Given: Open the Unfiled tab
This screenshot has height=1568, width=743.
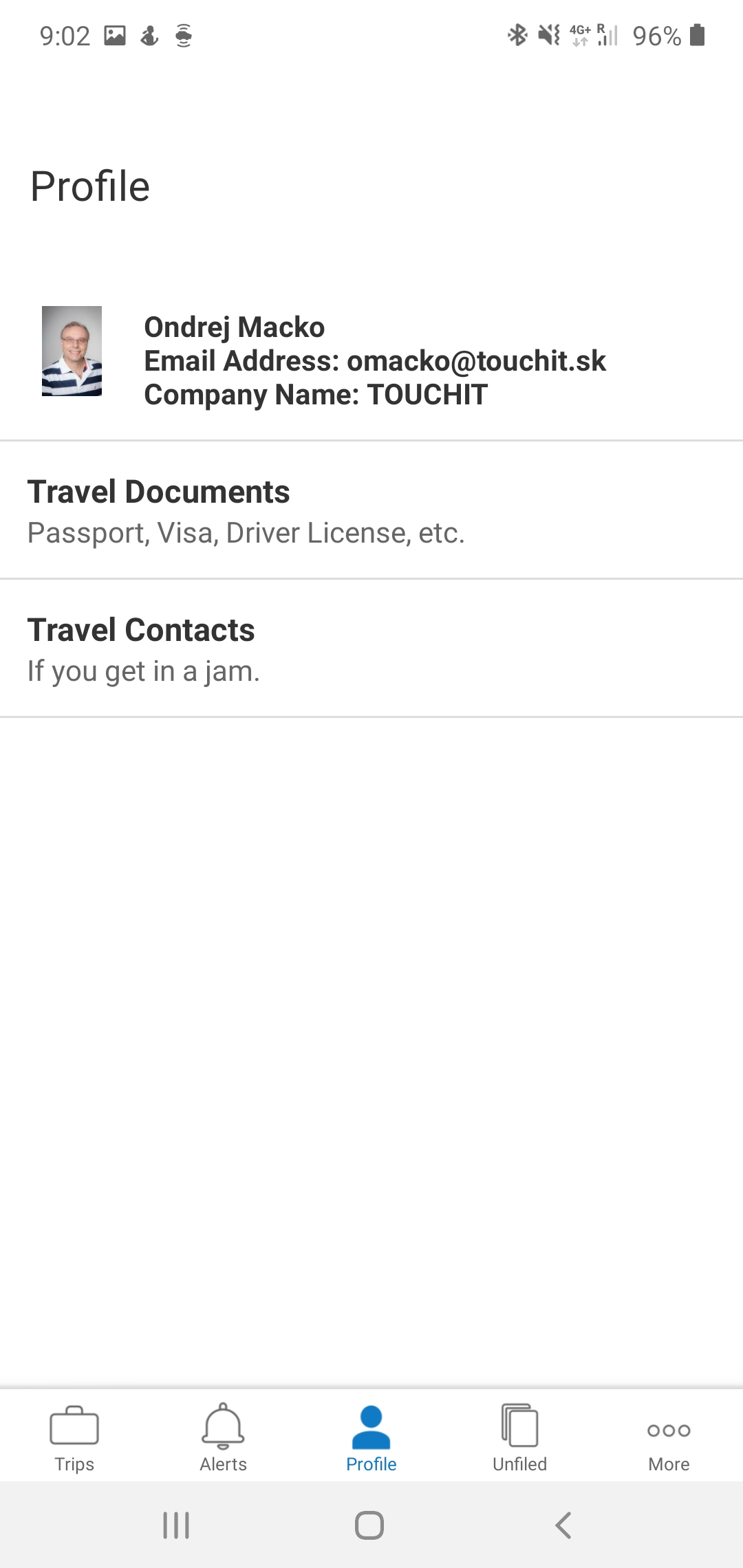Looking at the screenshot, I should pyautogui.click(x=520, y=1437).
